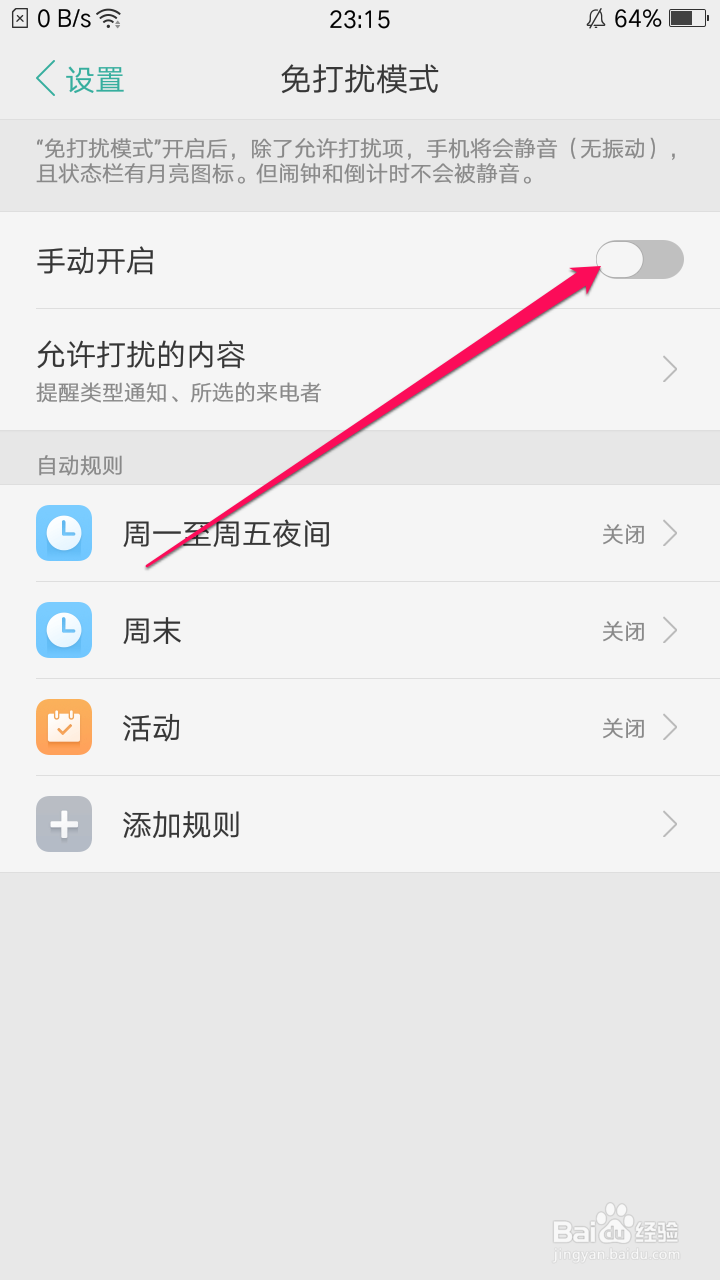720x1280 pixels.
Task: Enable the 手动开启 switch
Action: click(639, 259)
